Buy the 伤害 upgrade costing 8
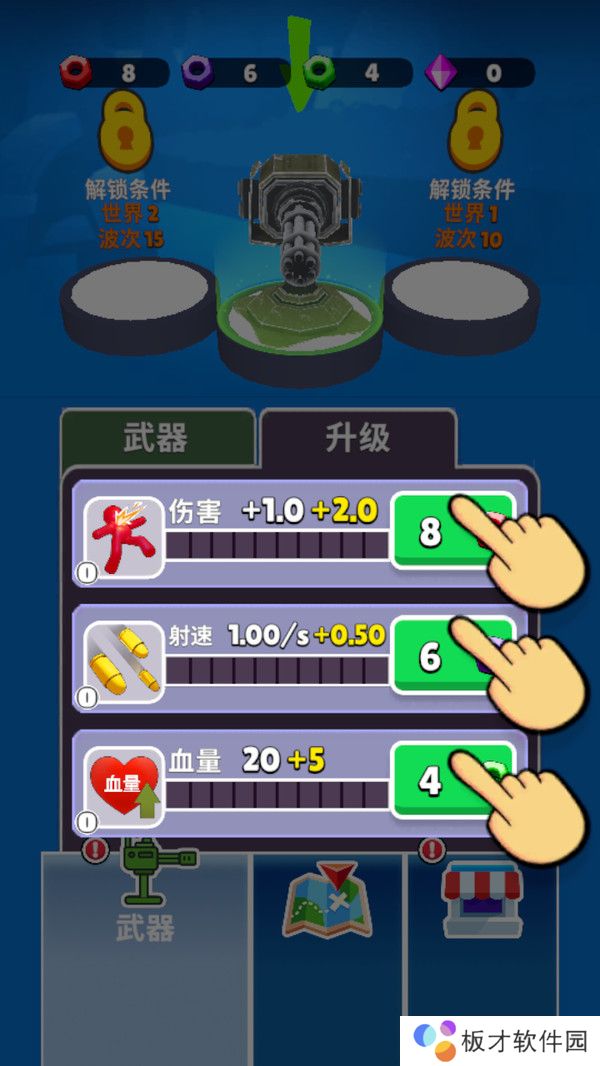The width and height of the screenshot is (600, 1066). [440, 531]
